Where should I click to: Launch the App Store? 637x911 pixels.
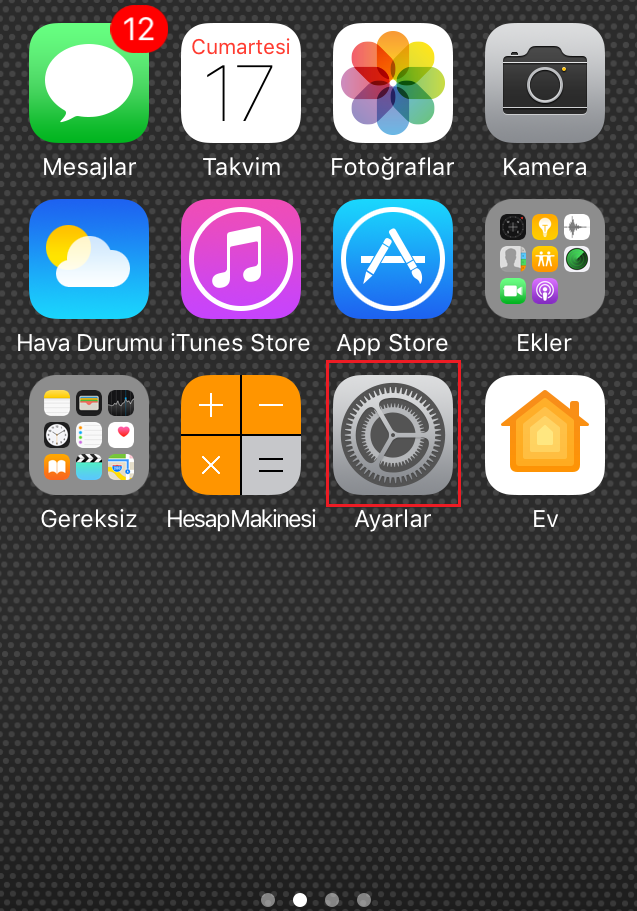(393, 259)
